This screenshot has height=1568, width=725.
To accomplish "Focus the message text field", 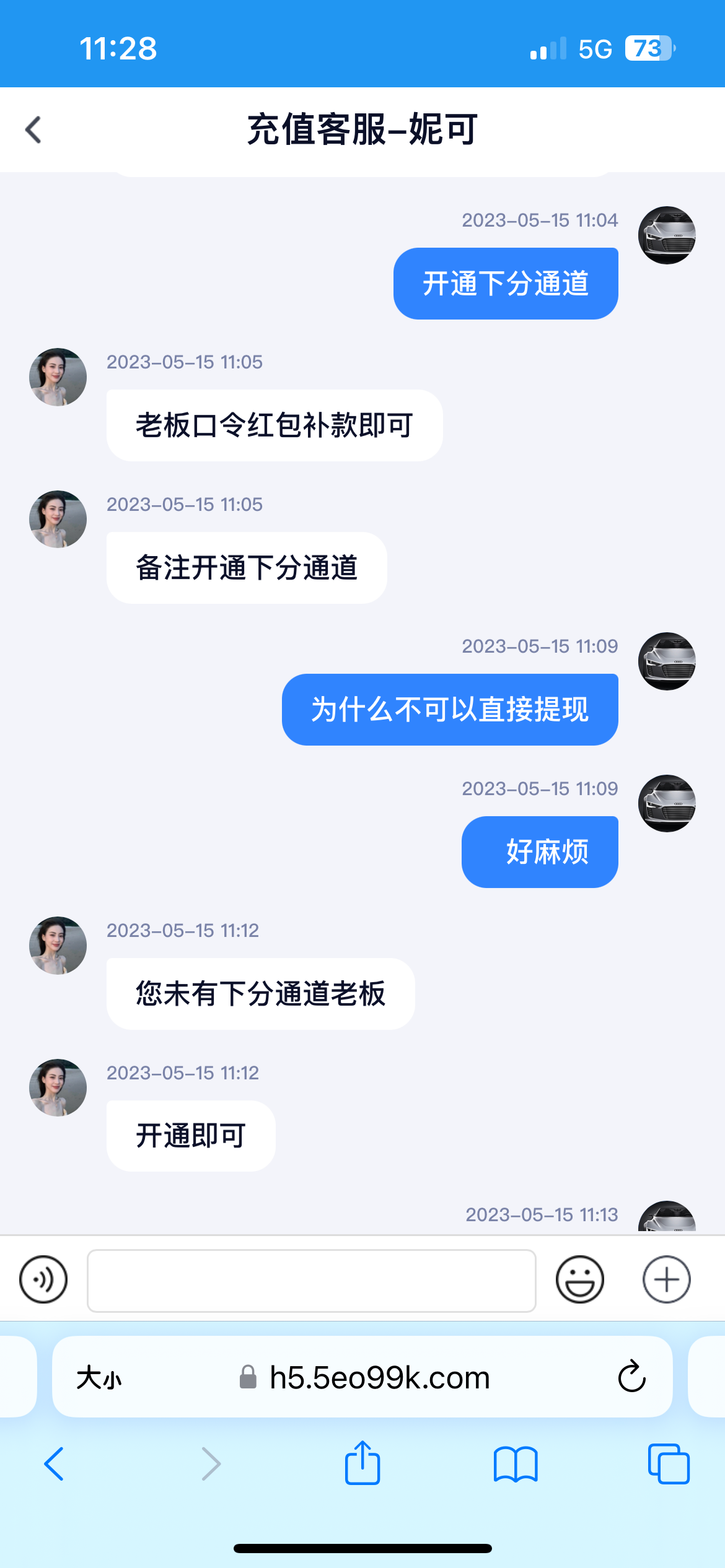I will pyautogui.click(x=311, y=1281).
